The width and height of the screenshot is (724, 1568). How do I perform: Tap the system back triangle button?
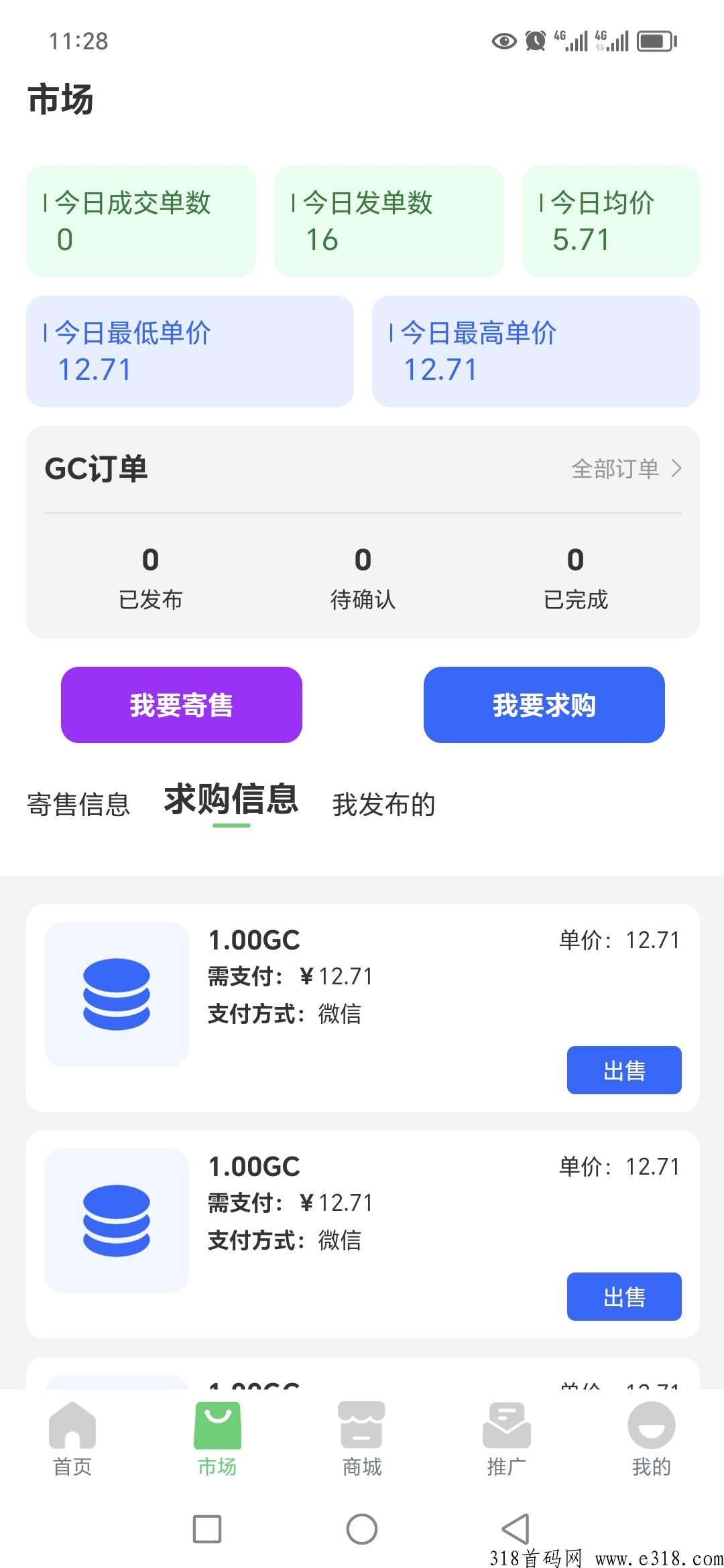[x=516, y=1529]
